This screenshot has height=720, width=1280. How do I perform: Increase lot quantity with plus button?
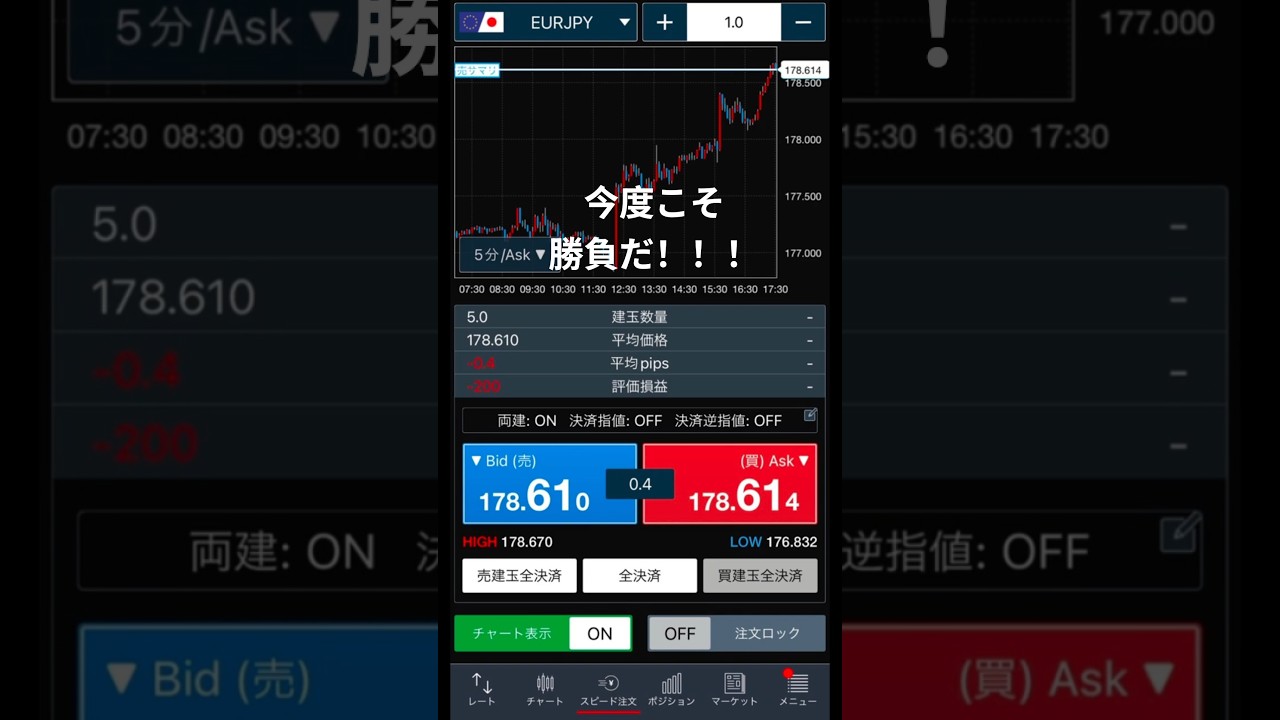pyautogui.click(x=665, y=22)
